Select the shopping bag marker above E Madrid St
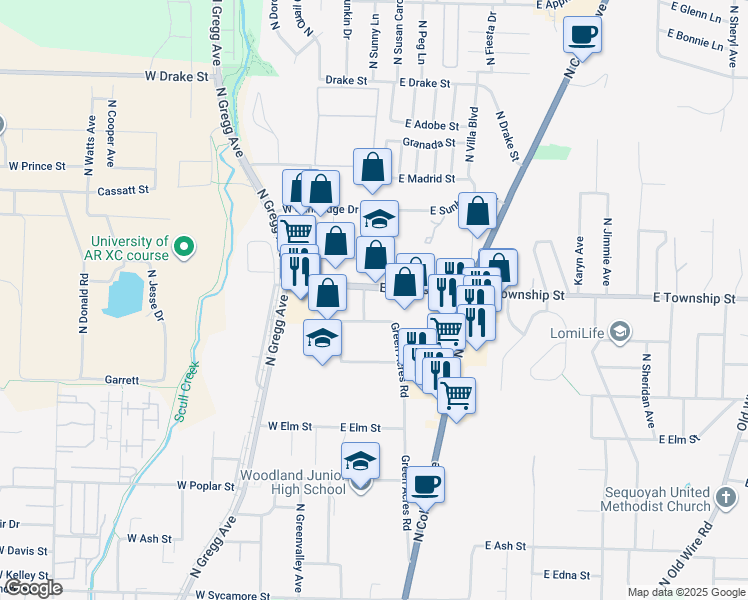The image size is (748, 600). coord(372,167)
